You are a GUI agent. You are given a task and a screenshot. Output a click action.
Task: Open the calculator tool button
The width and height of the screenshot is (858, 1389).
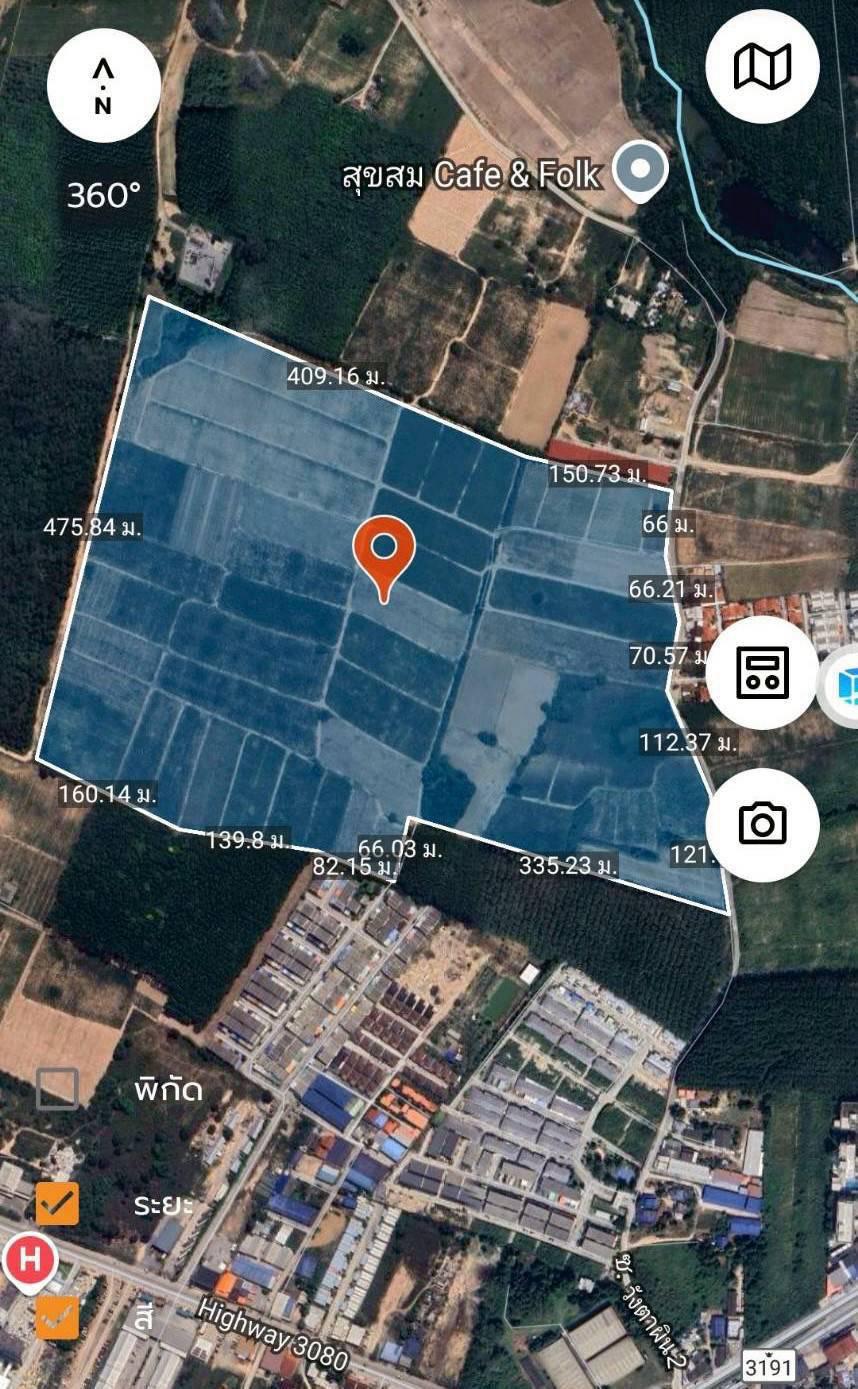(x=762, y=672)
